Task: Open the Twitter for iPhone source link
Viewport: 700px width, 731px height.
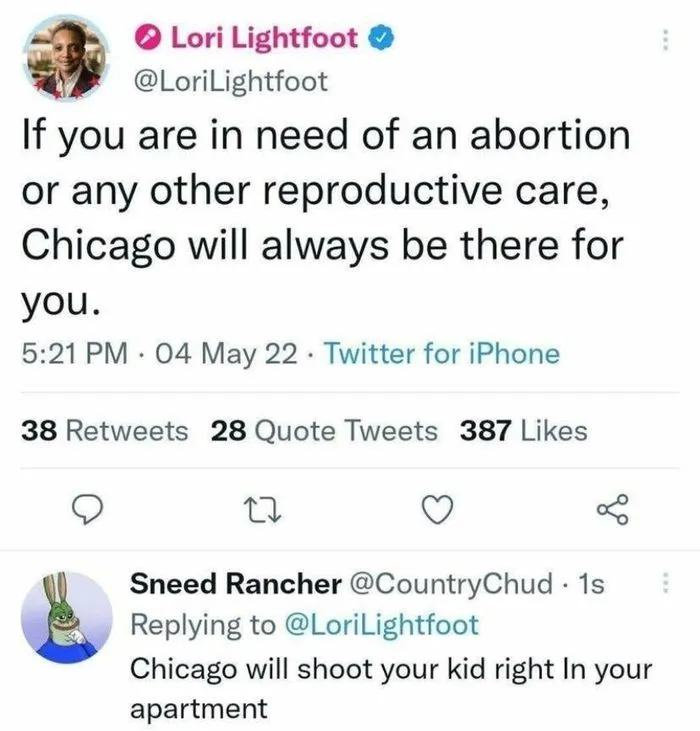Action: click(x=442, y=353)
